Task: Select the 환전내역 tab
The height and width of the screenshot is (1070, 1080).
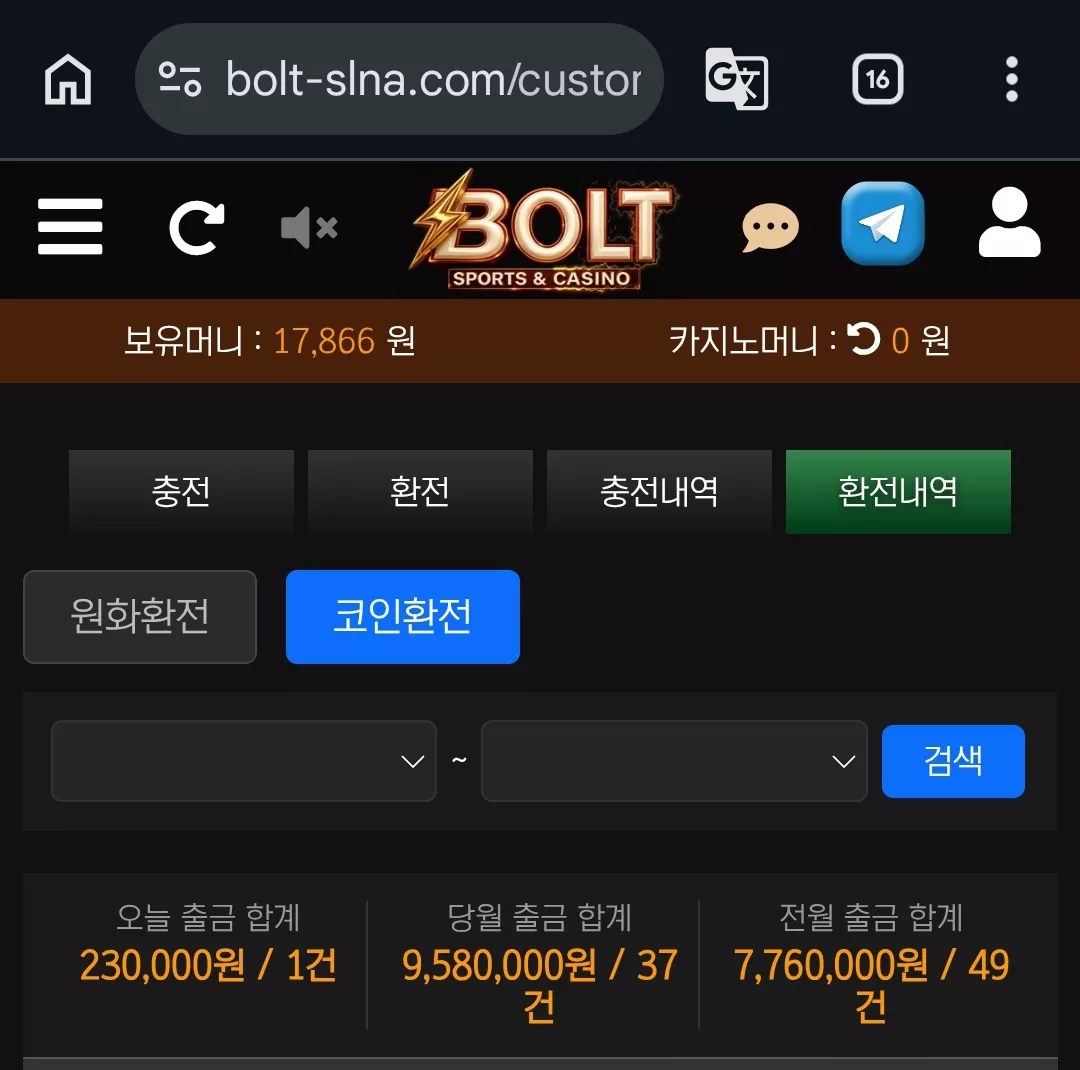Action: (x=898, y=491)
